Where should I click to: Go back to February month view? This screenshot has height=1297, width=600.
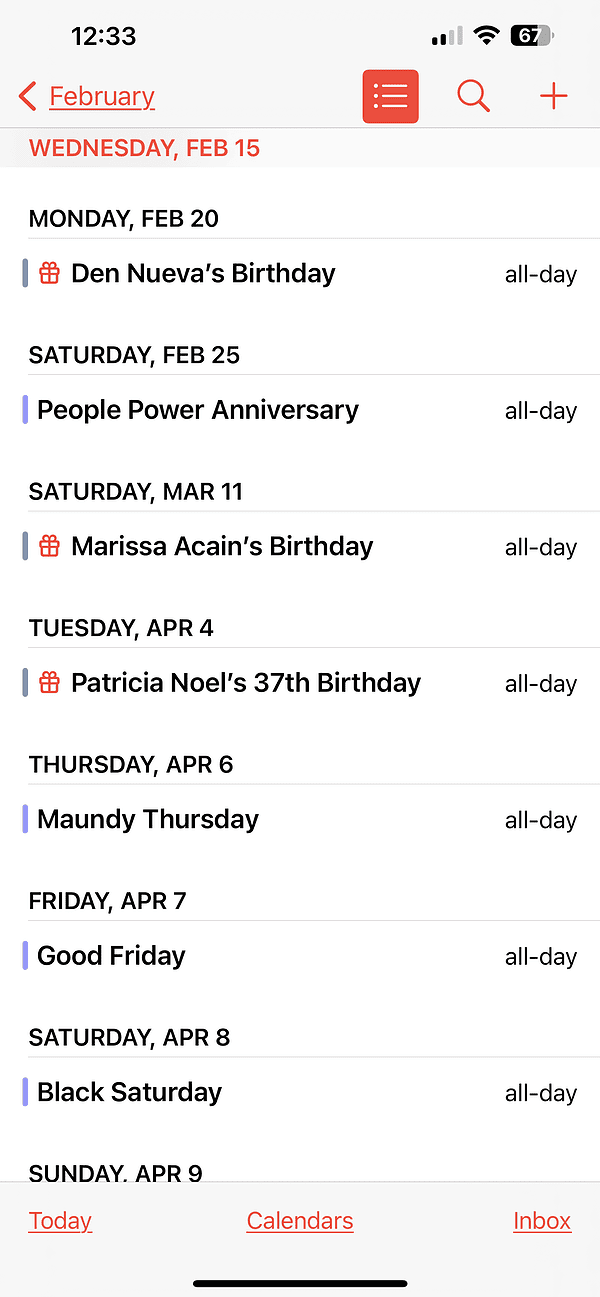click(x=87, y=97)
